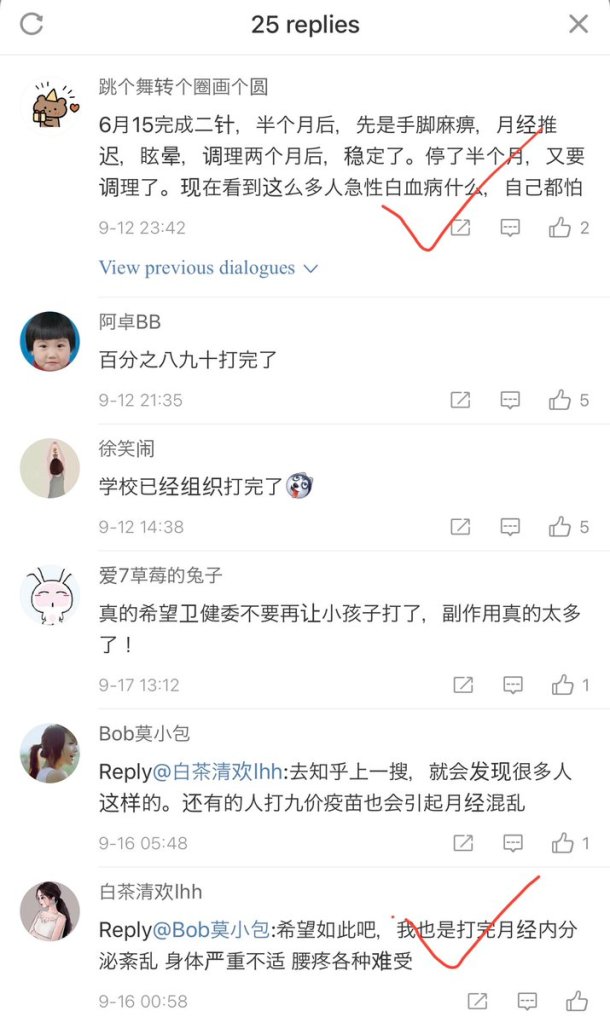
Task: Like Bob莫小包's reply
Action: coord(563,843)
